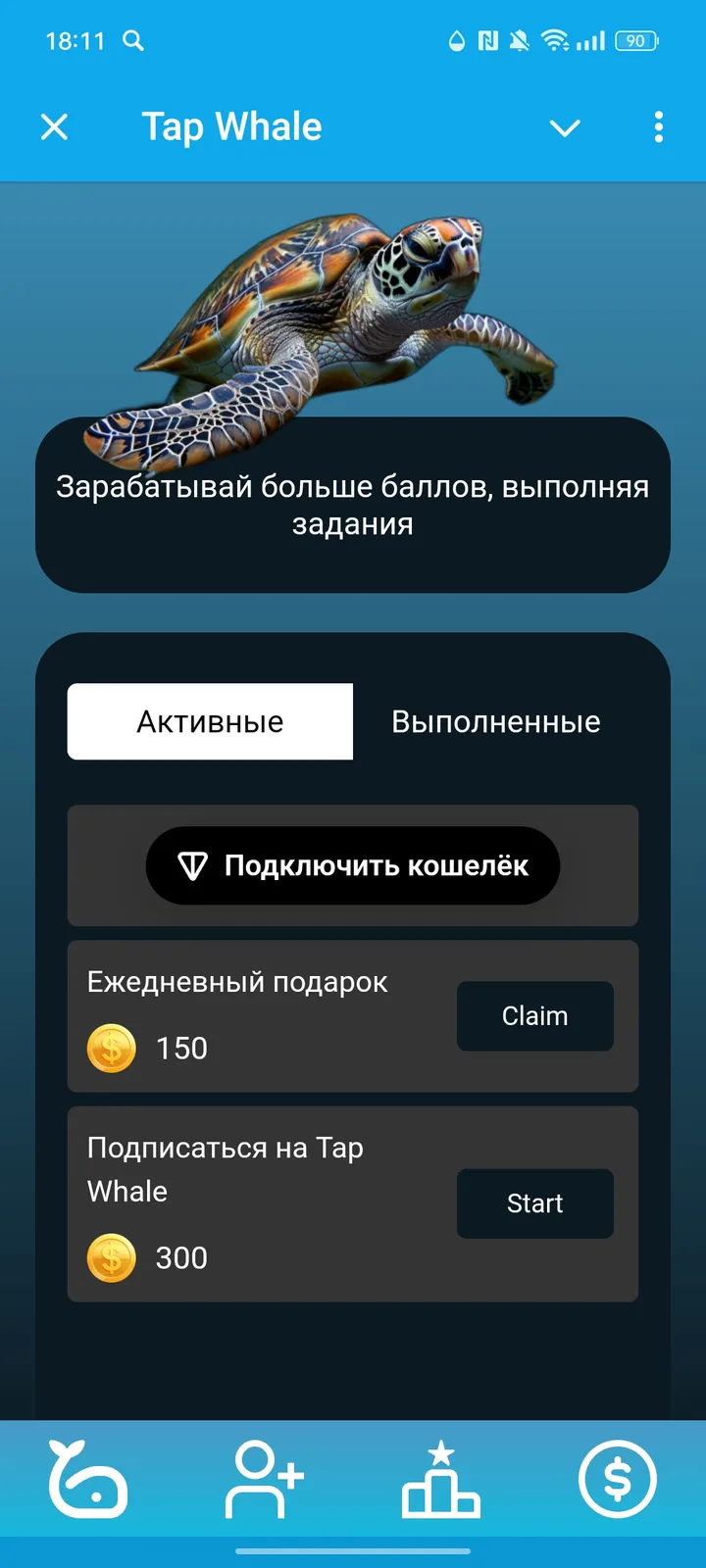The height and width of the screenshot is (1568, 706).
Task: Tap the battery indicator showing 90
Action: (633, 41)
